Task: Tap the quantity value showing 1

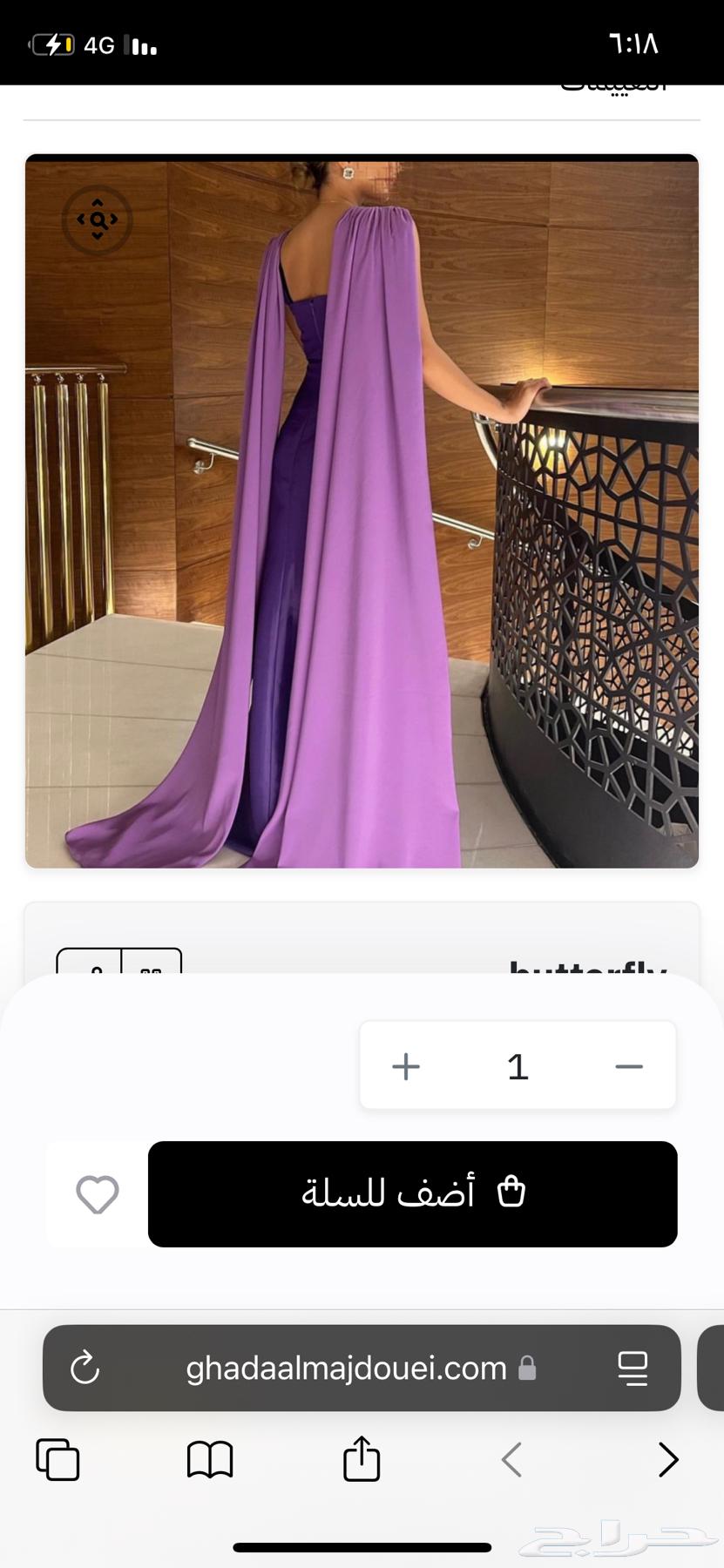Action: [x=517, y=1064]
